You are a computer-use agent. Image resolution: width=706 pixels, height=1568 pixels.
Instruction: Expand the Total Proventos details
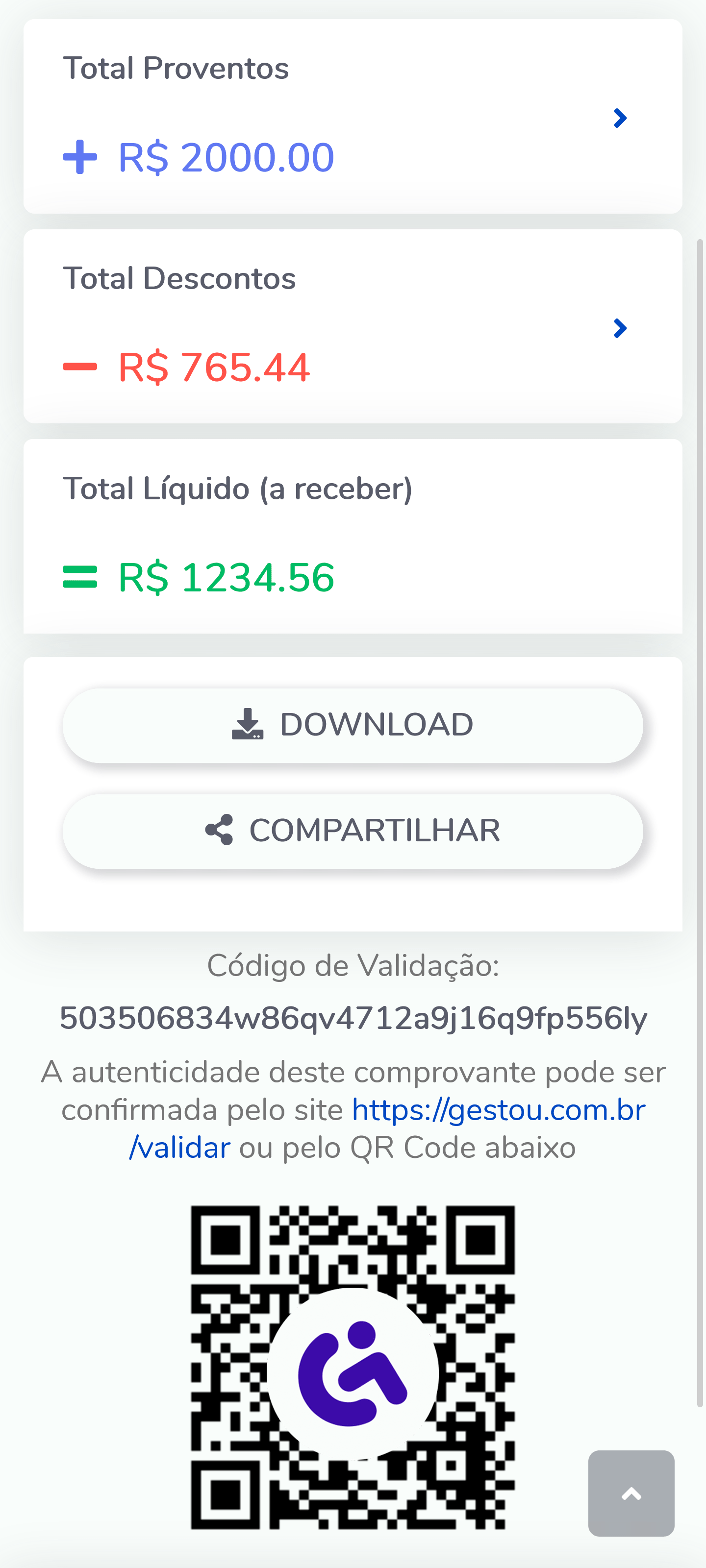pos(620,118)
